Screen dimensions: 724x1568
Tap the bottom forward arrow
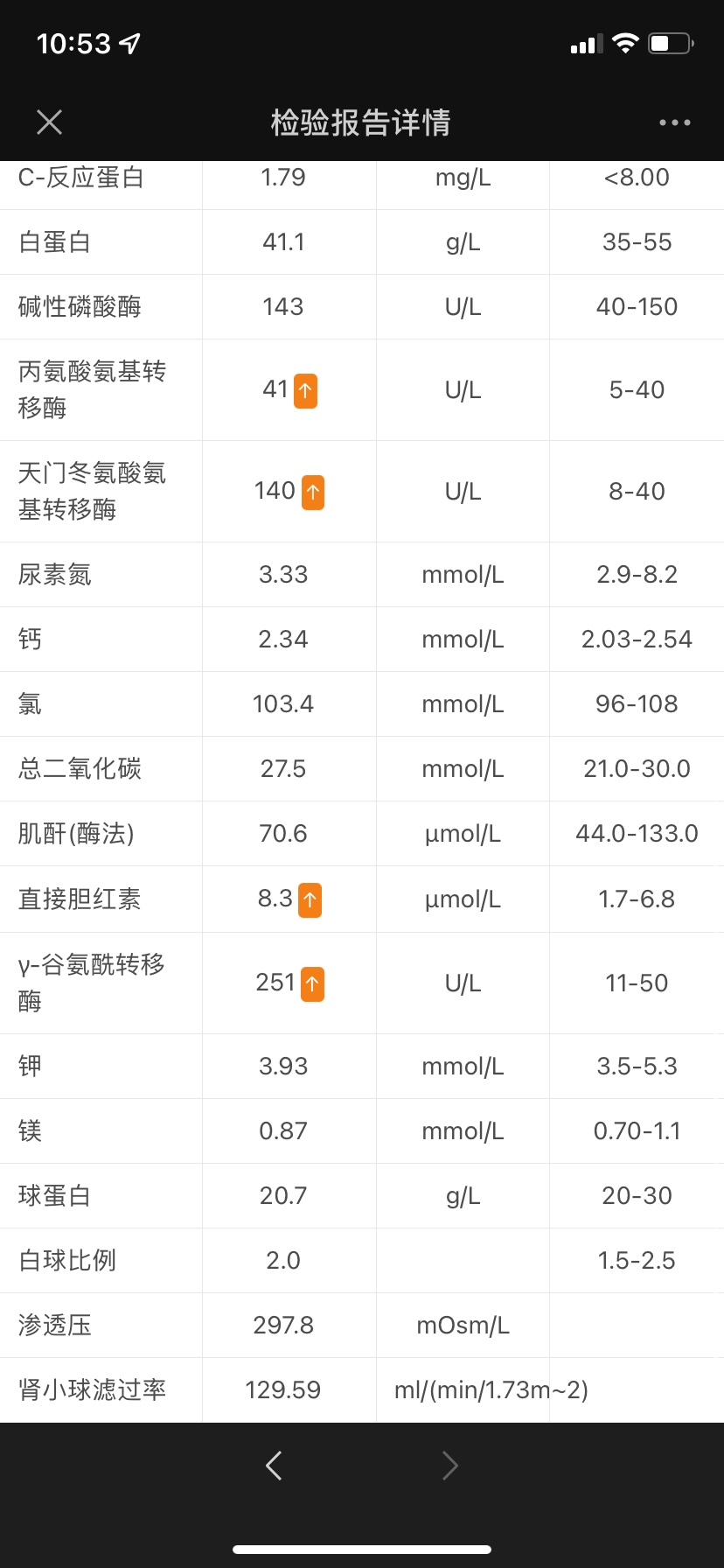click(x=449, y=1465)
